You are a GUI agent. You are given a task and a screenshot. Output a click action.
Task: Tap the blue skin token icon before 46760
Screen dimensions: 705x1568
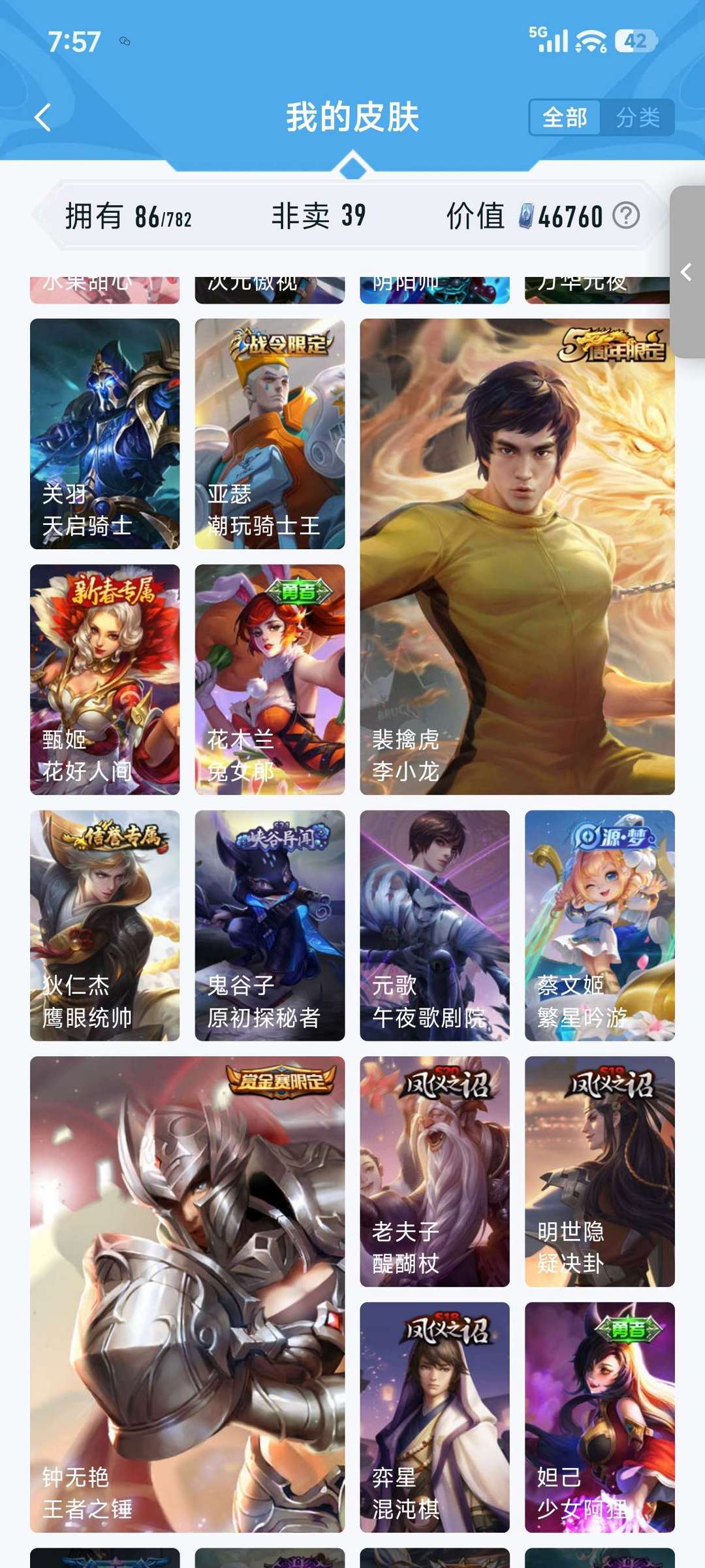[x=526, y=216]
